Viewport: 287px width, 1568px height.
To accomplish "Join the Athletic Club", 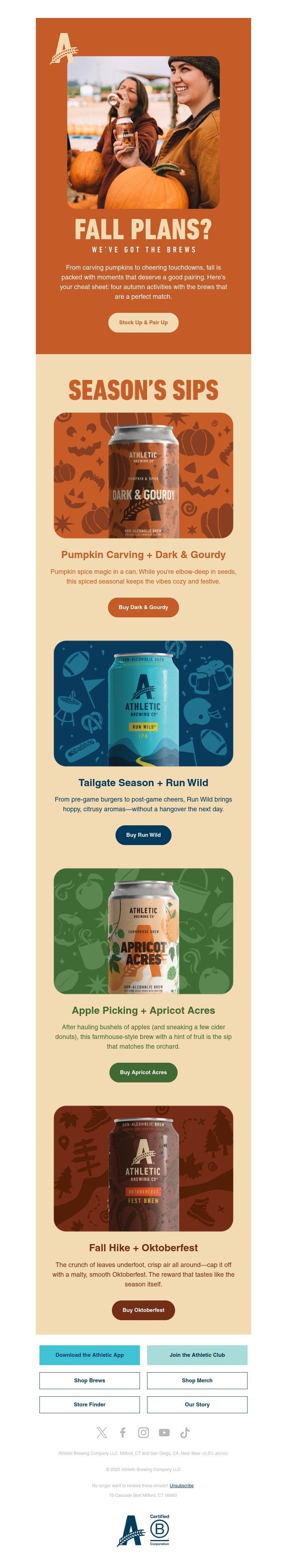I will point(197,1355).
